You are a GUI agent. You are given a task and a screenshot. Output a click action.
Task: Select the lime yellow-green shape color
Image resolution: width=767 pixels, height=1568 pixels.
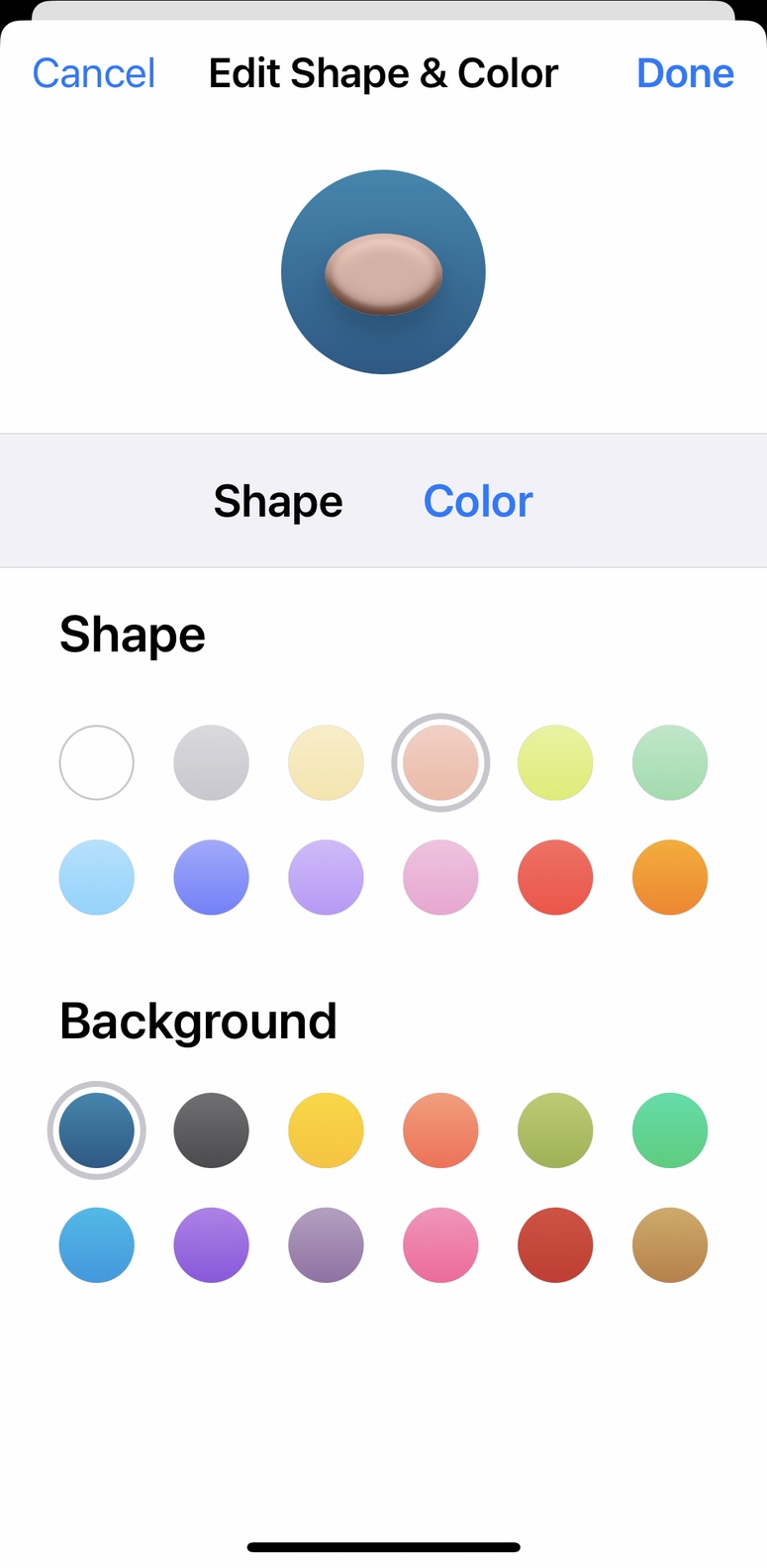(x=555, y=762)
